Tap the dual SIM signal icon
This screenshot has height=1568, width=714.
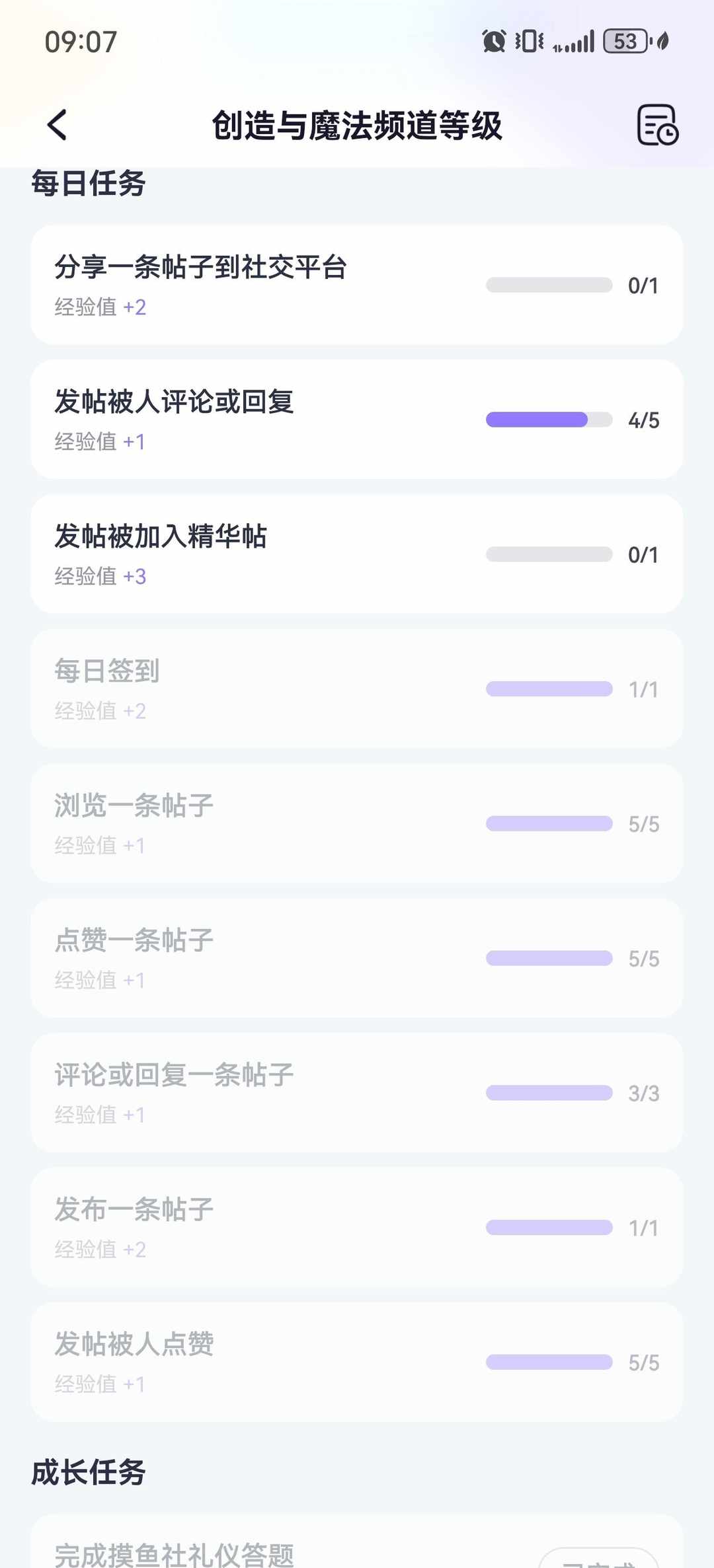pos(557,45)
